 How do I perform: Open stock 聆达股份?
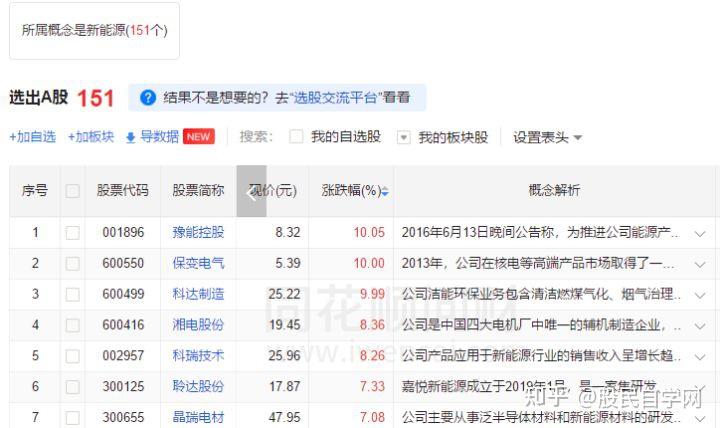[x=198, y=386]
